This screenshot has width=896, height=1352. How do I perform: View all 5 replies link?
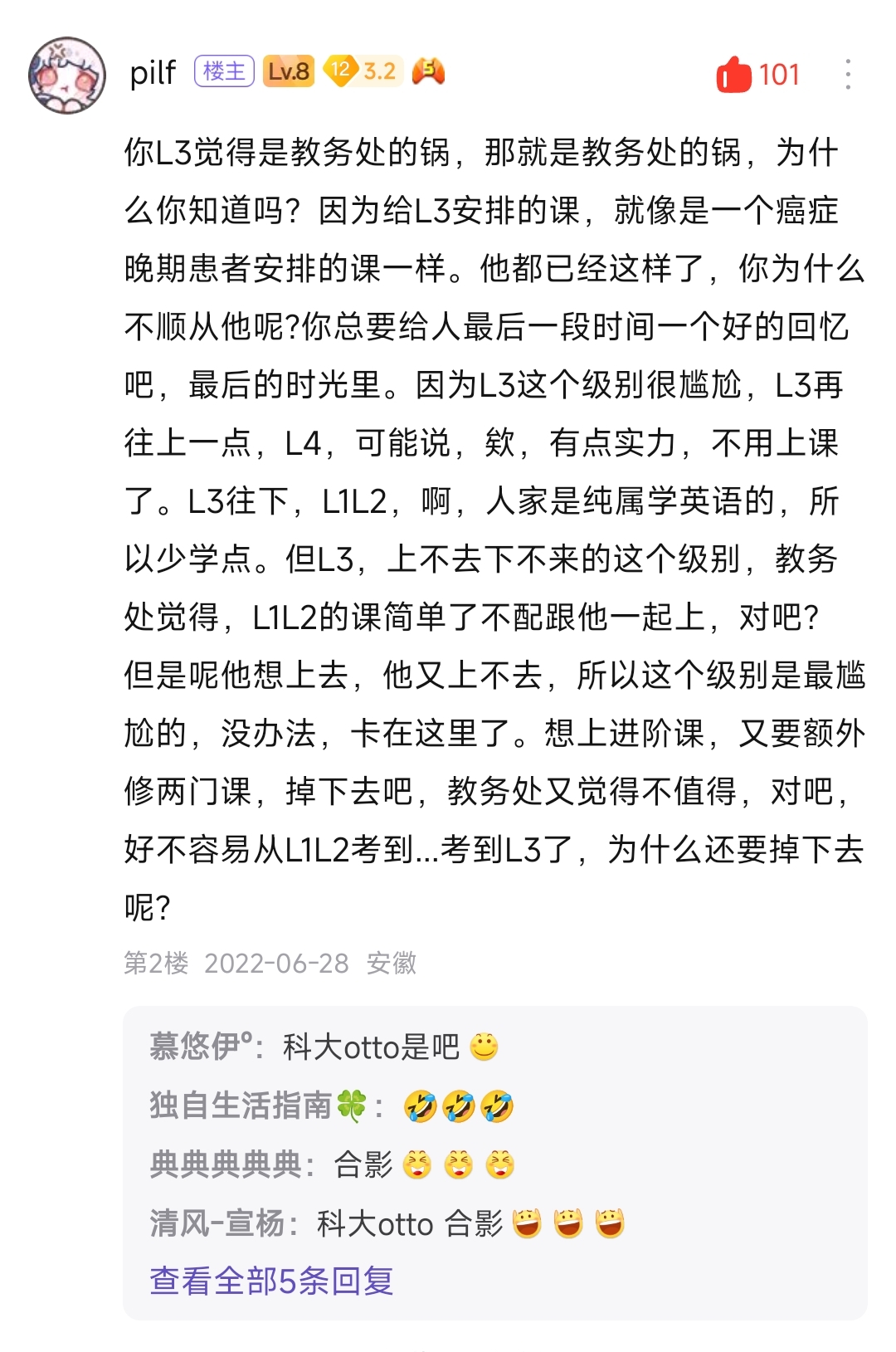click(271, 1281)
